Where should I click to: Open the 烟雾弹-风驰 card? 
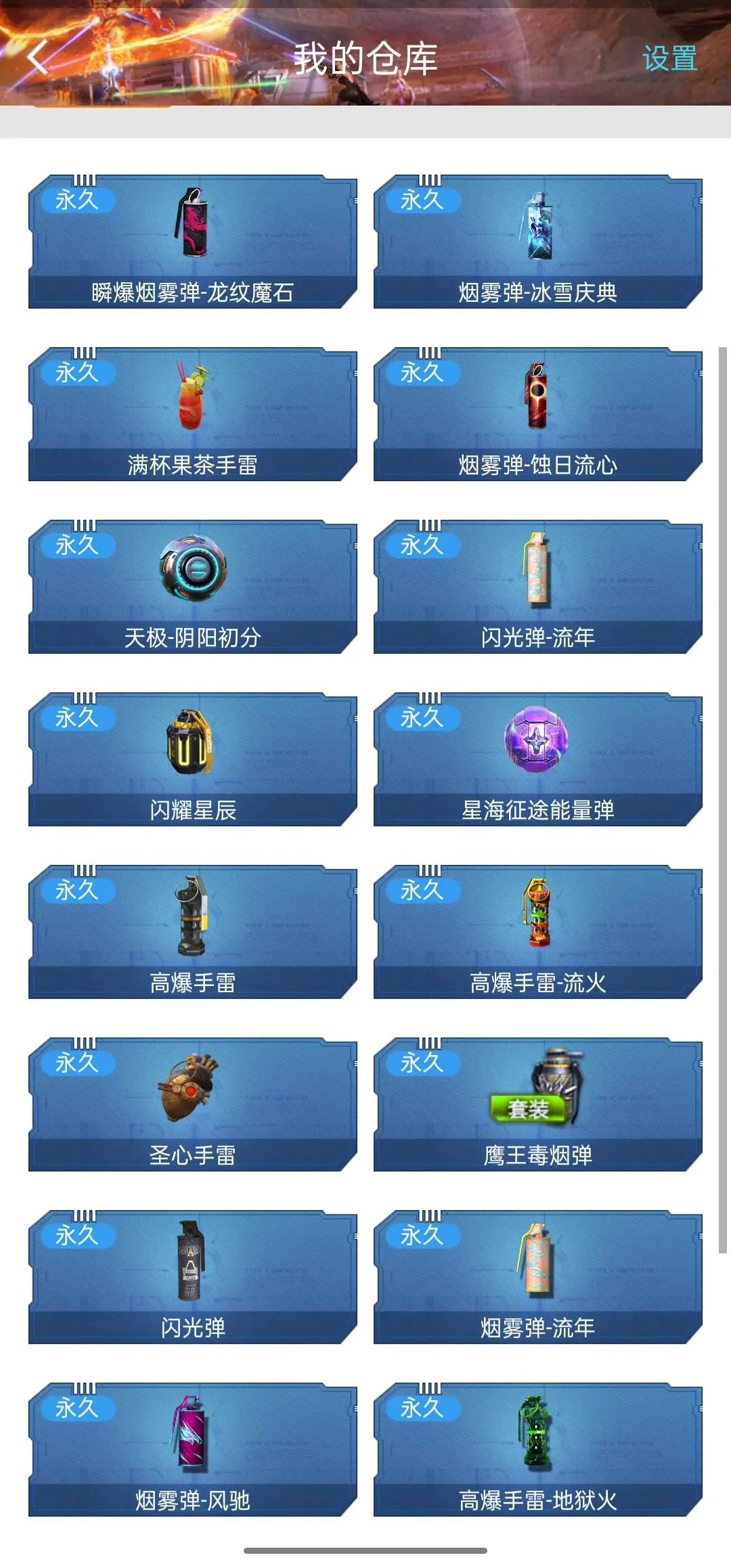193,1450
